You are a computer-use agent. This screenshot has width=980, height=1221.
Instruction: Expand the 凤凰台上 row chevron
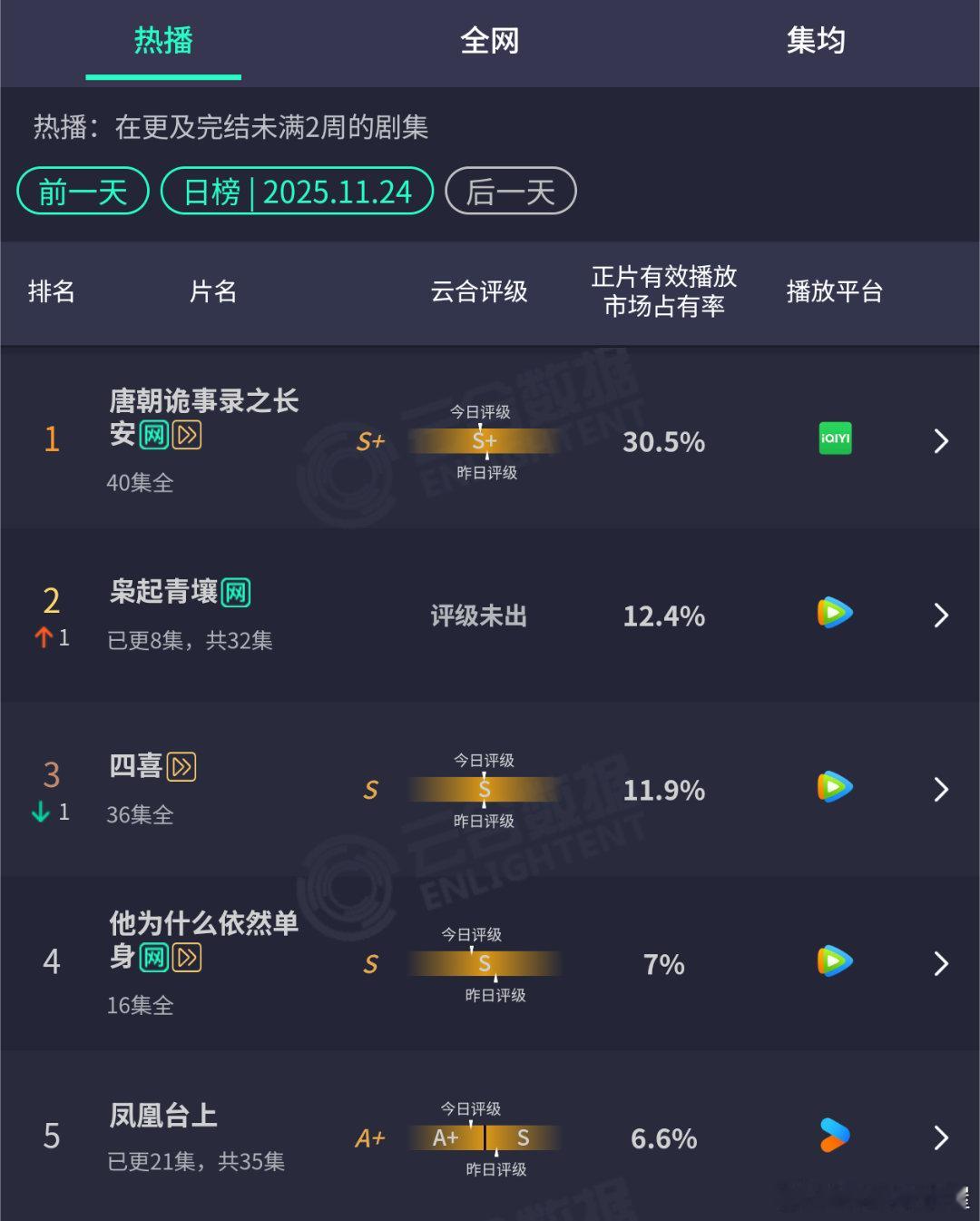click(941, 1137)
